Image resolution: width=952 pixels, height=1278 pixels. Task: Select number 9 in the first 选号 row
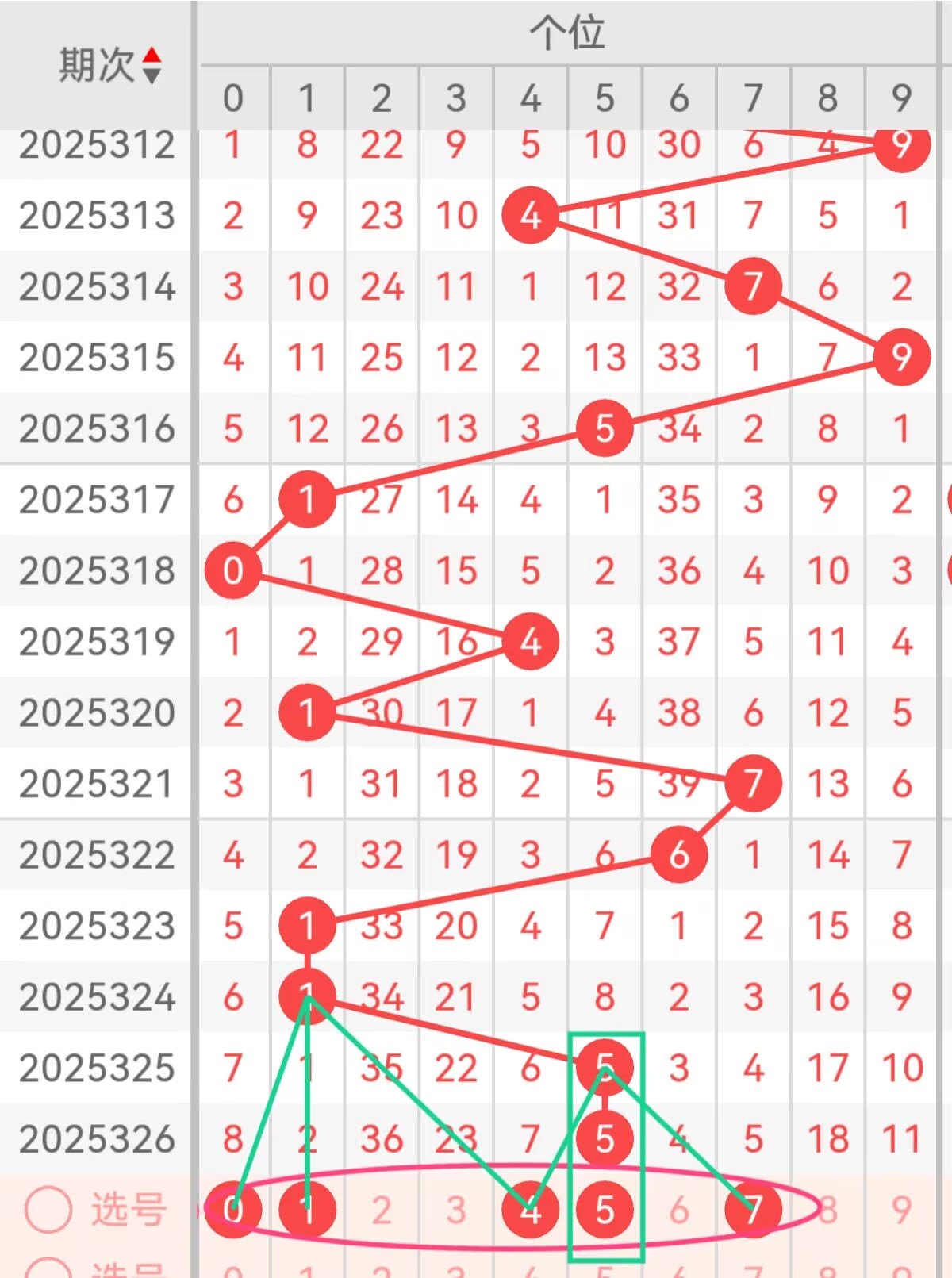(x=901, y=1210)
